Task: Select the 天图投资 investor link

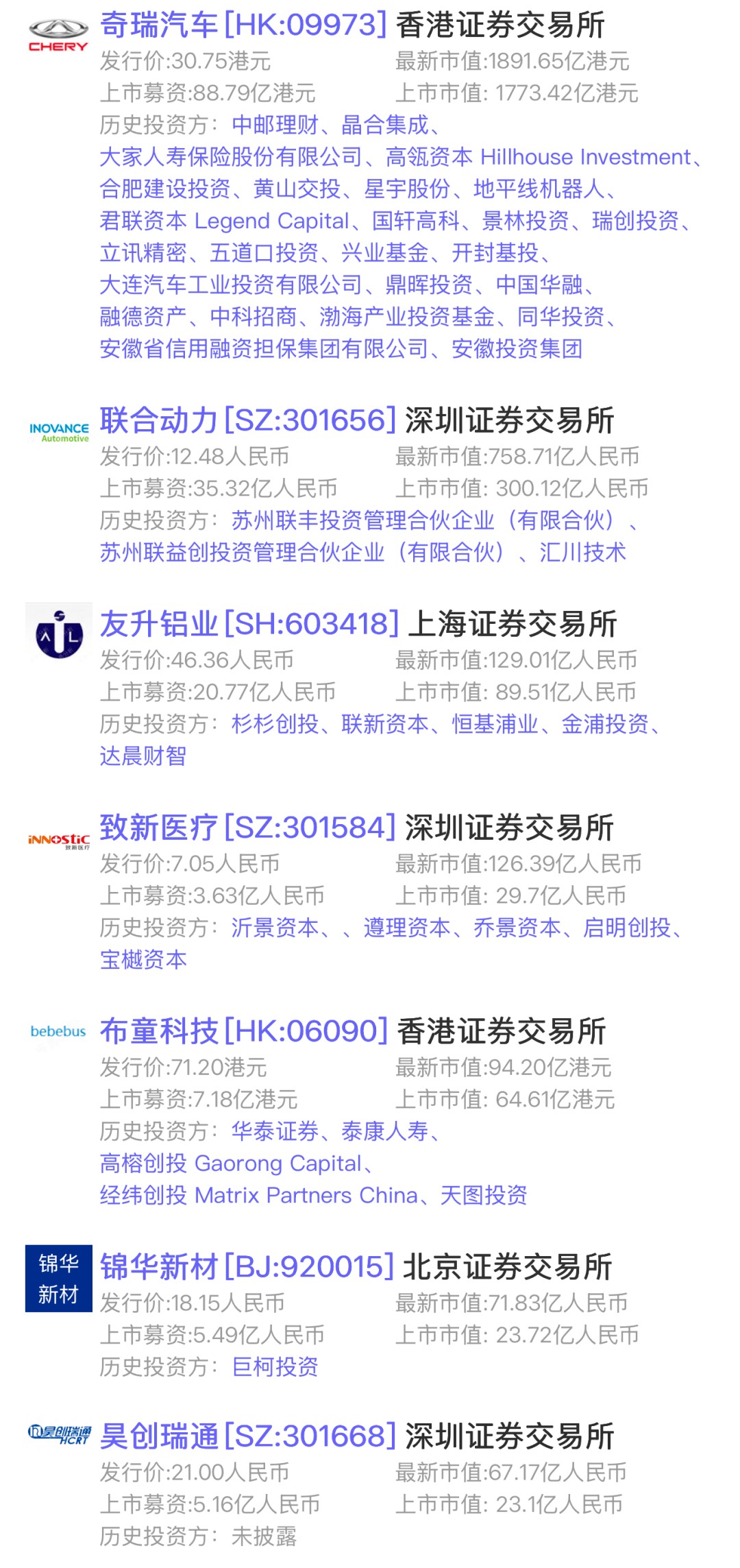Action: (483, 1195)
